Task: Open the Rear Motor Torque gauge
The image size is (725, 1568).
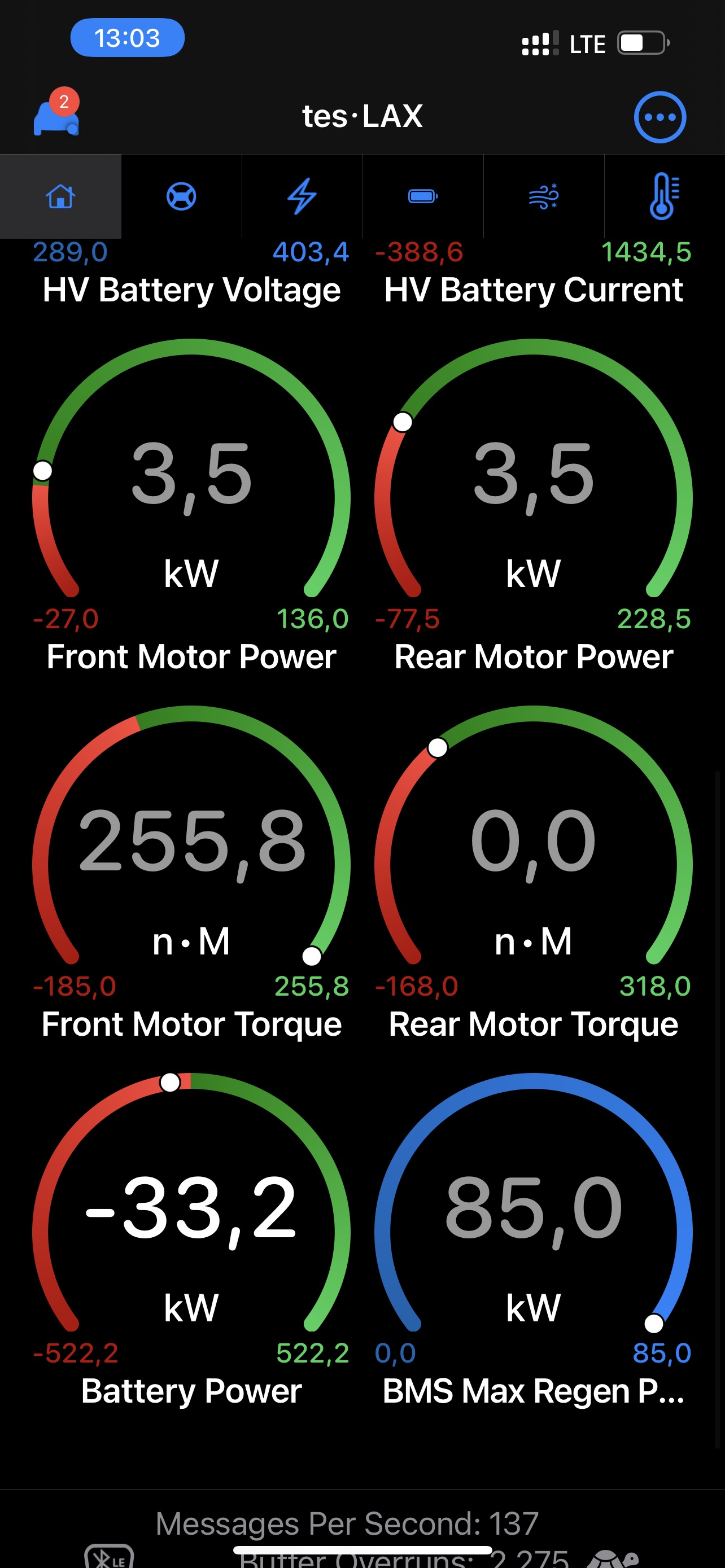Action: click(x=533, y=872)
